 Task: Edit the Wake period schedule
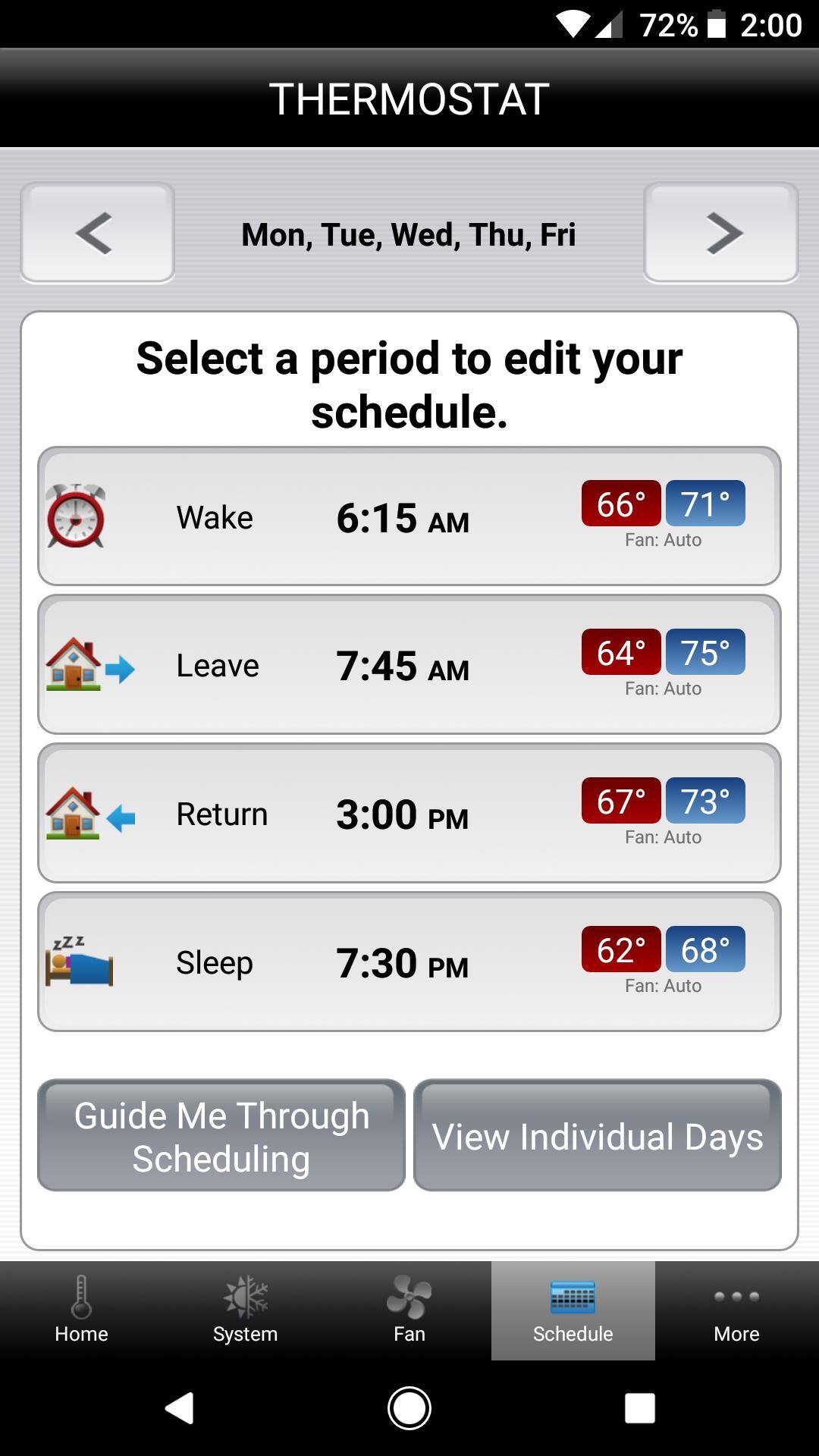pyautogui.click(x=409, y=516)
